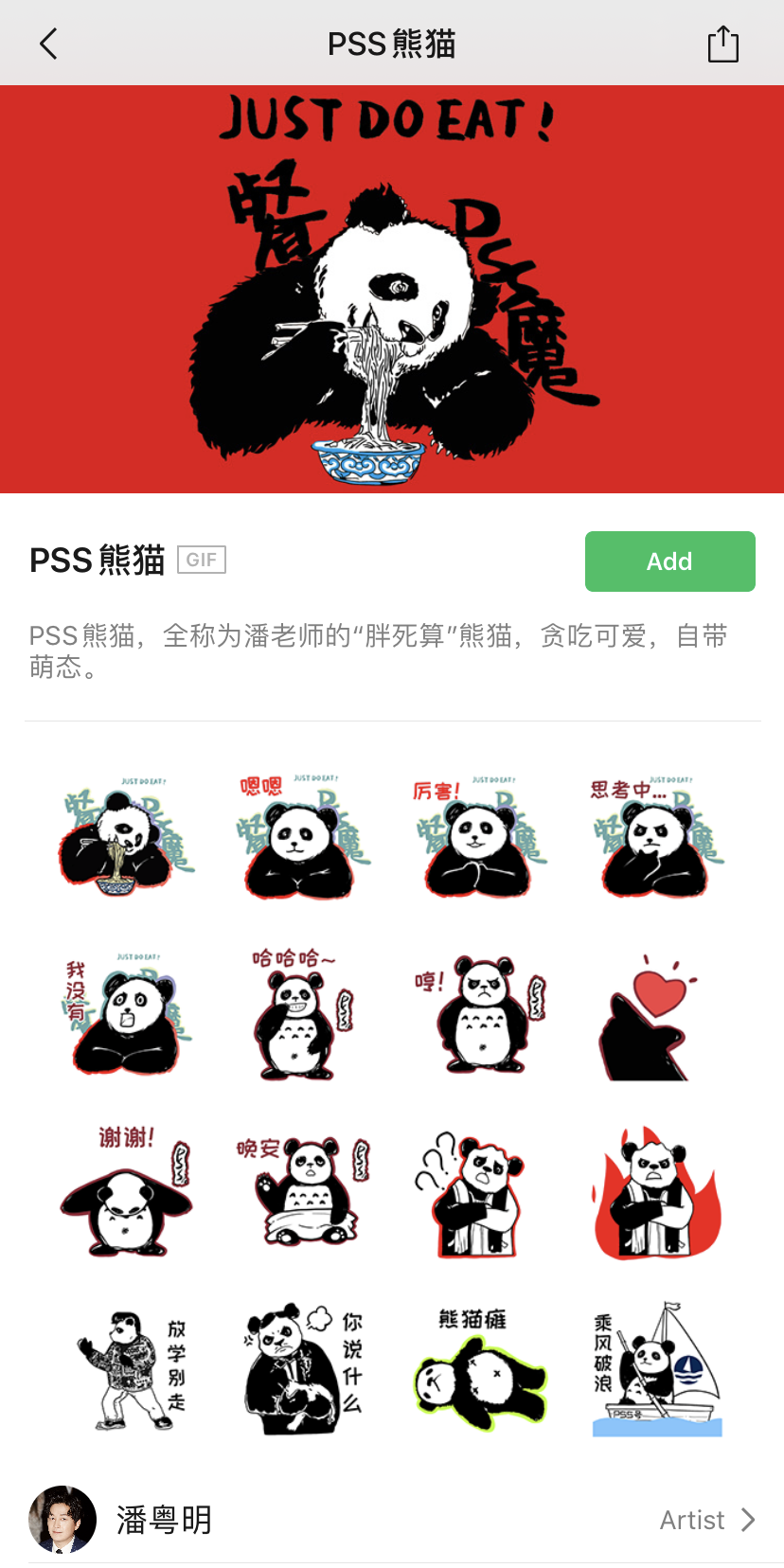Preview the panda on fire sticker
This screenshot has width=784, height=1568.
pos(655,1191)
